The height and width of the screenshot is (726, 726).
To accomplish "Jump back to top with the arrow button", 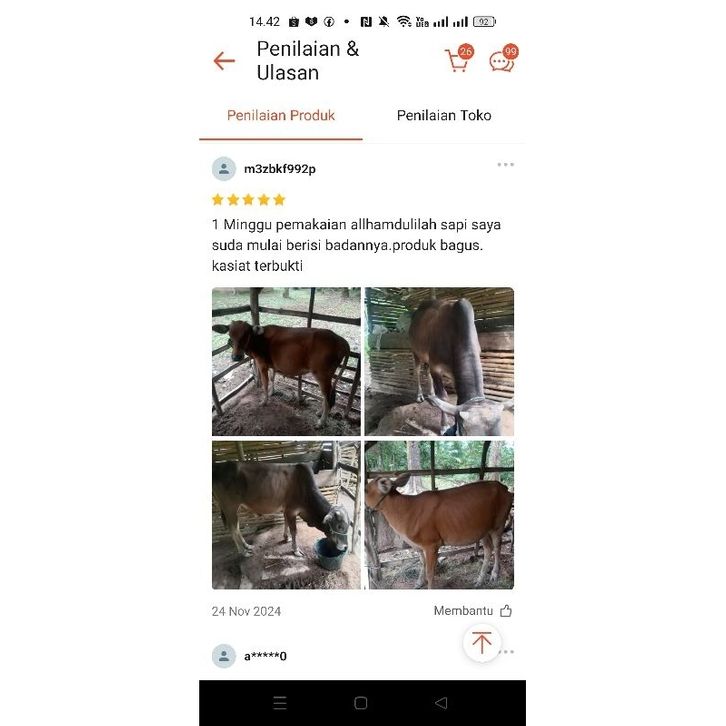I will 482,643.
